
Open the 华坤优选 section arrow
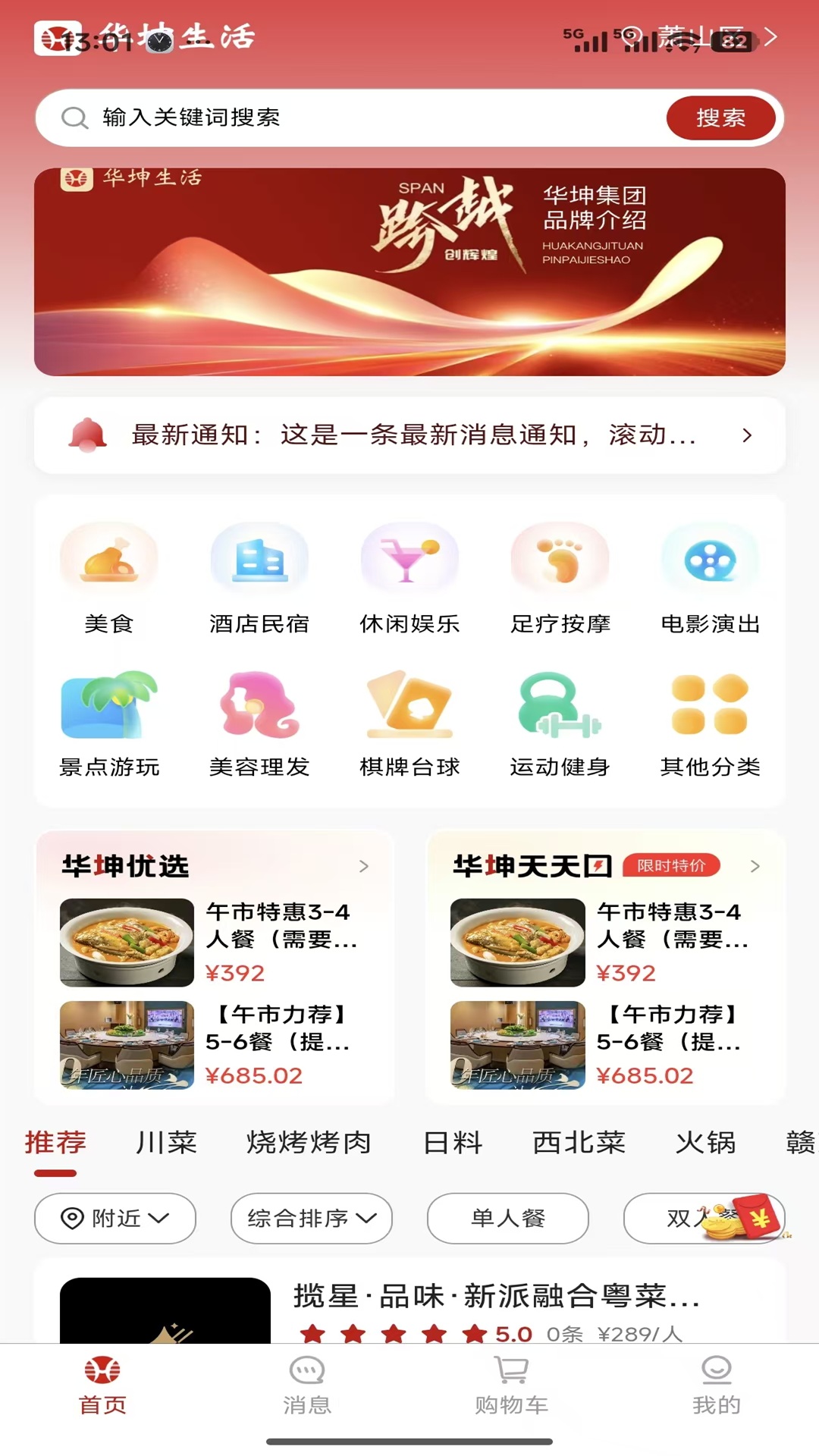[x=364, y=866]
